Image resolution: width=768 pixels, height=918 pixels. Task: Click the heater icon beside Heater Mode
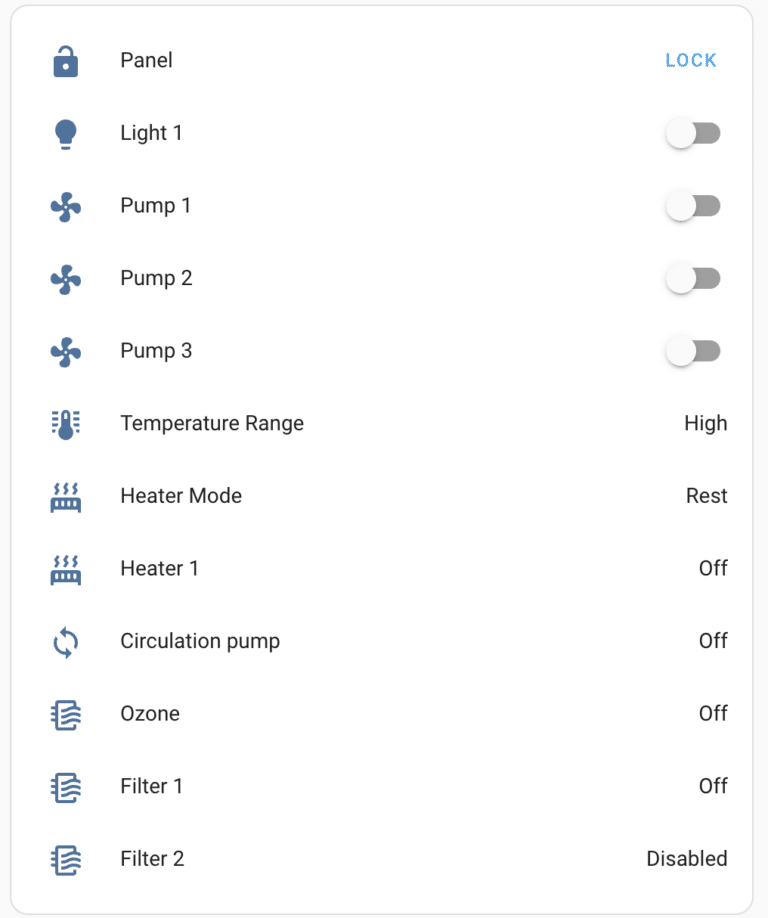point(65,496)
